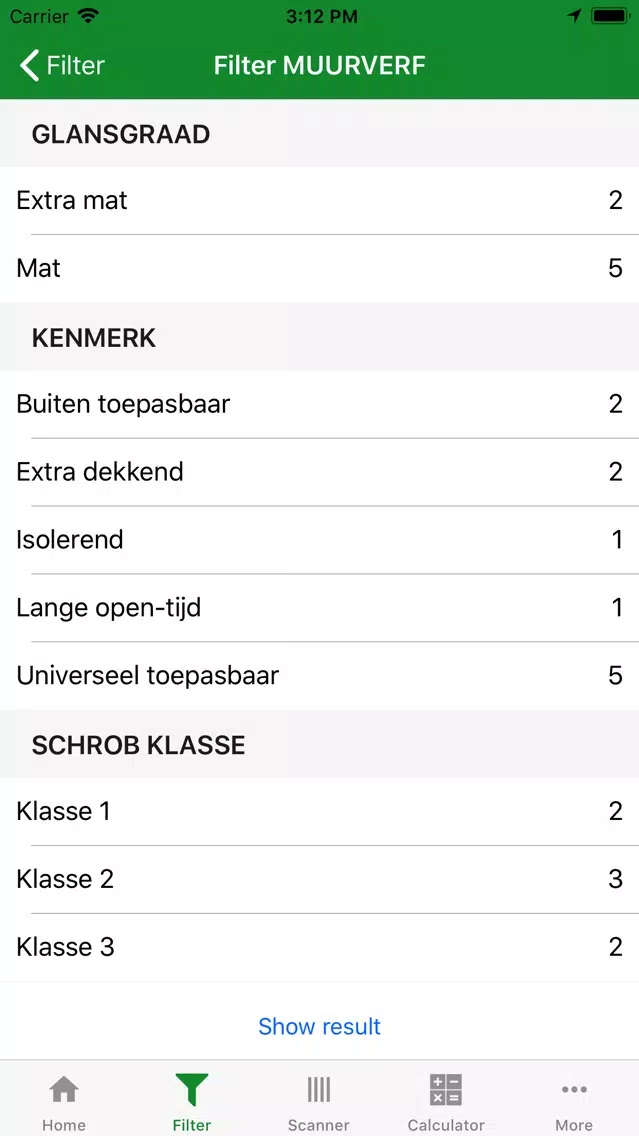Open the Scanner tab

(319, 1101)
